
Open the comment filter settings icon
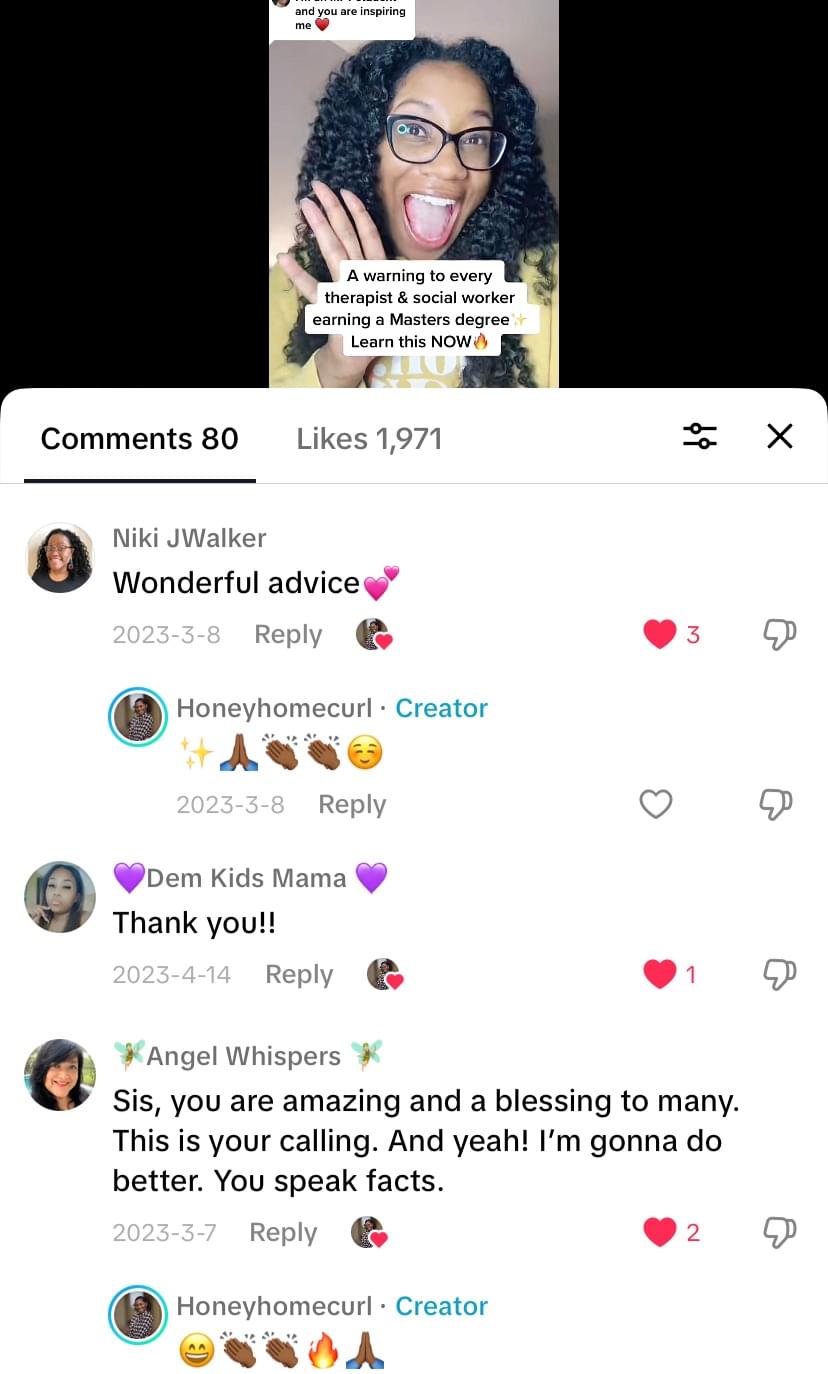[700, 436]
